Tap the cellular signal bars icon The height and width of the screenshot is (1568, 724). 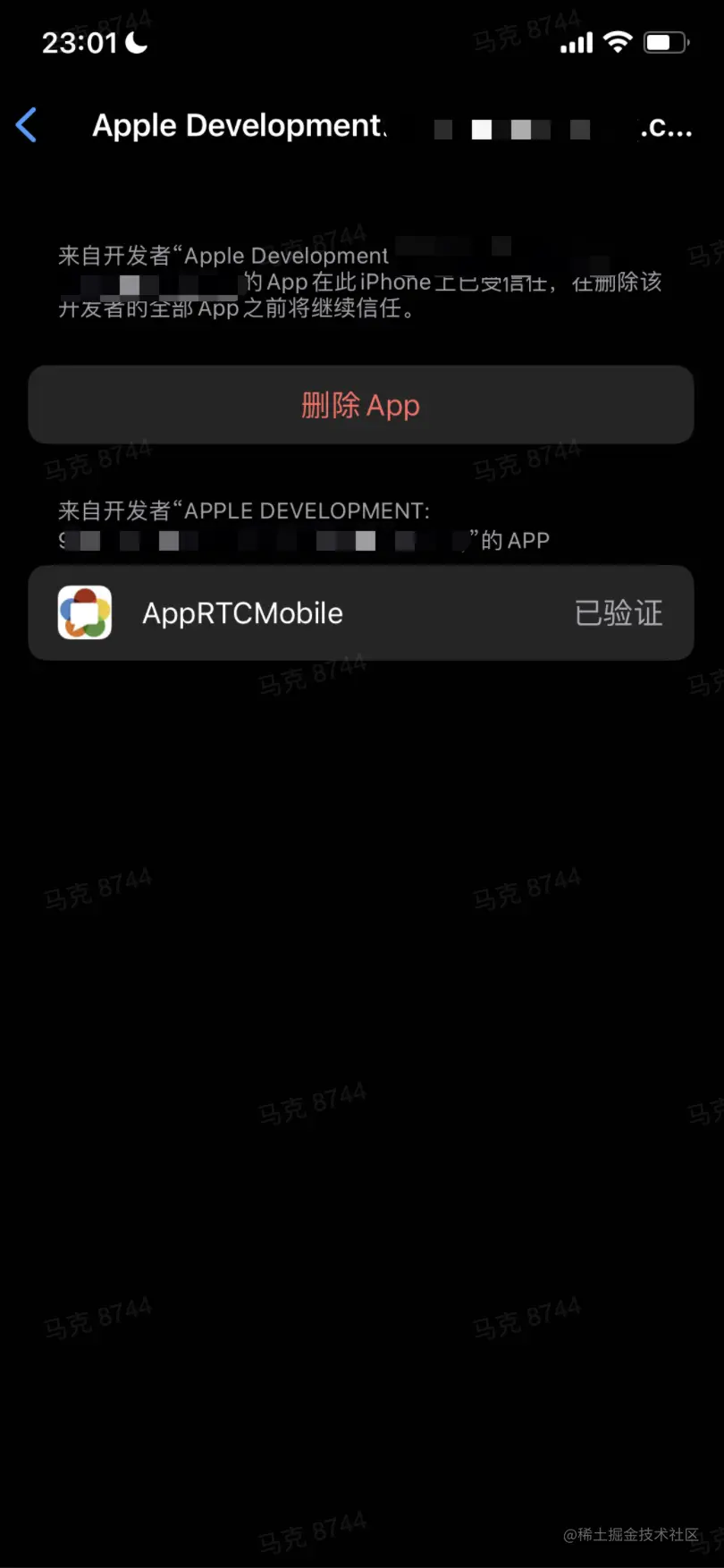point(575,41)
